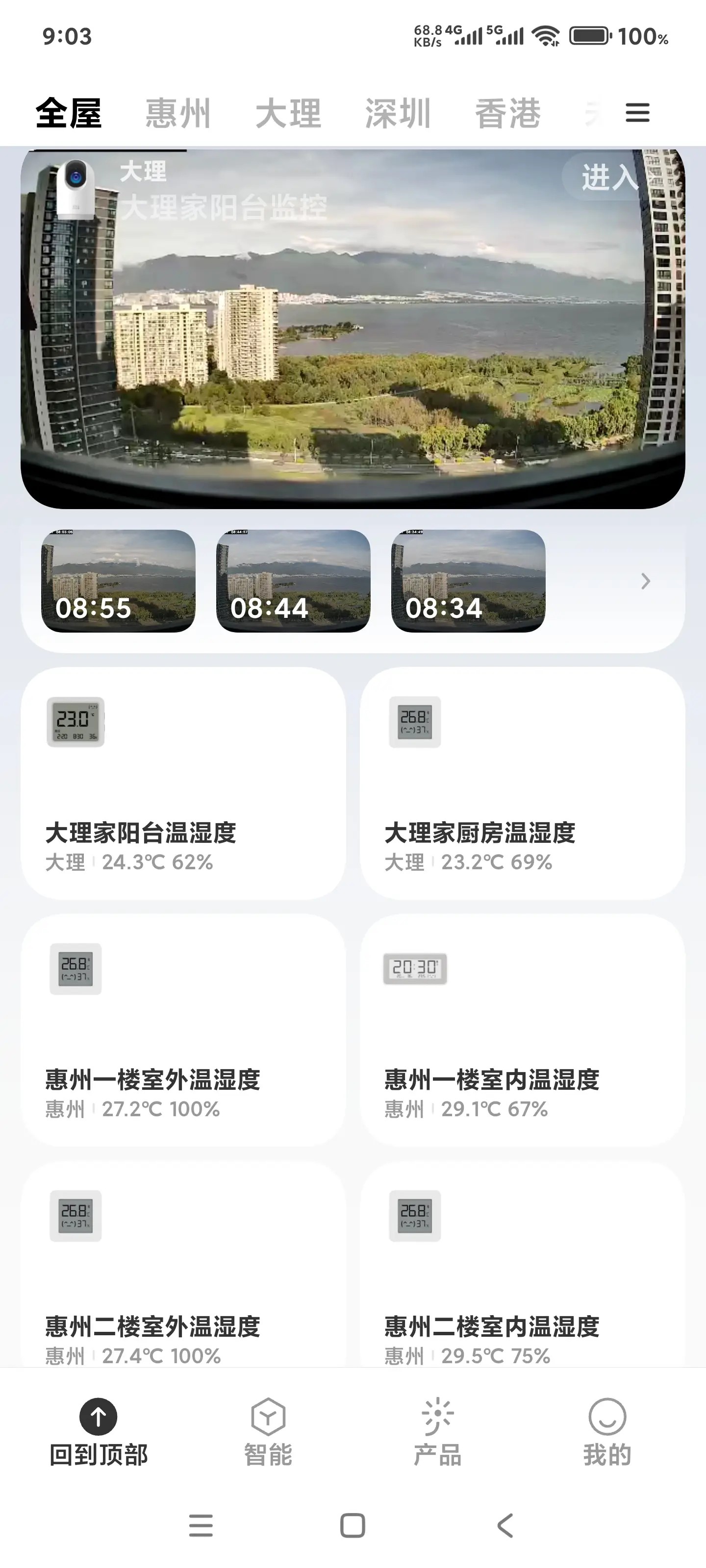The width and height of the screenshot is (706, 1568).
Task: View 惠州一楼室外温湿度 details
Action: click(x=183, y=1030)
